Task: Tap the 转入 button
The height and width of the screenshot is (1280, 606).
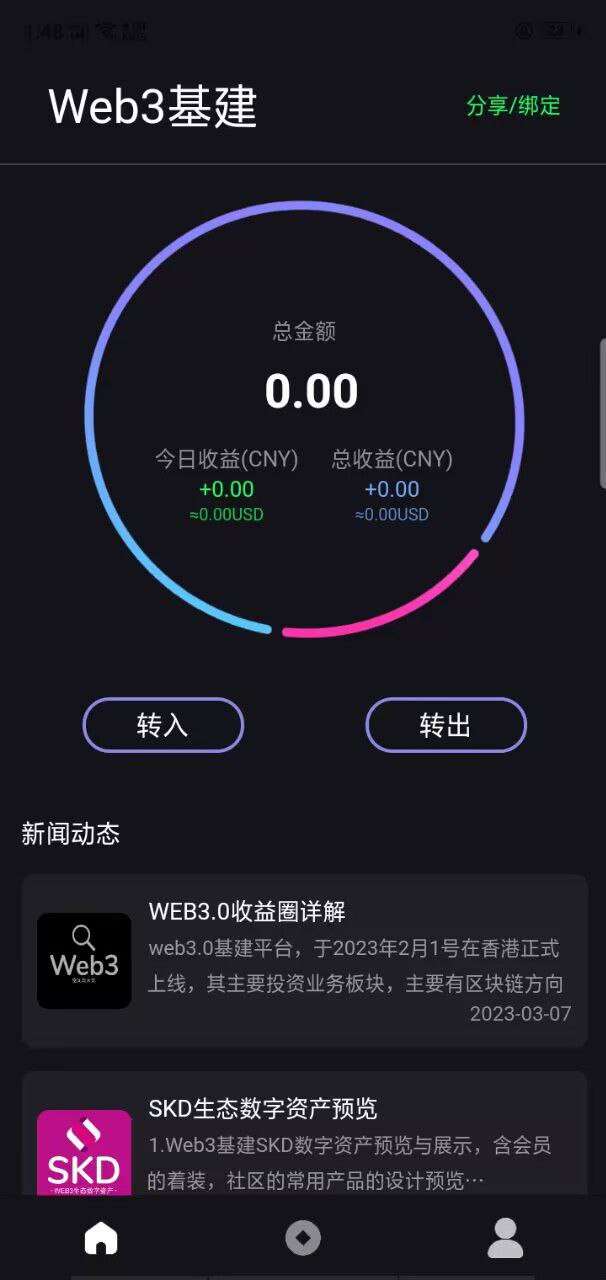Action: [x=163, y=725]
